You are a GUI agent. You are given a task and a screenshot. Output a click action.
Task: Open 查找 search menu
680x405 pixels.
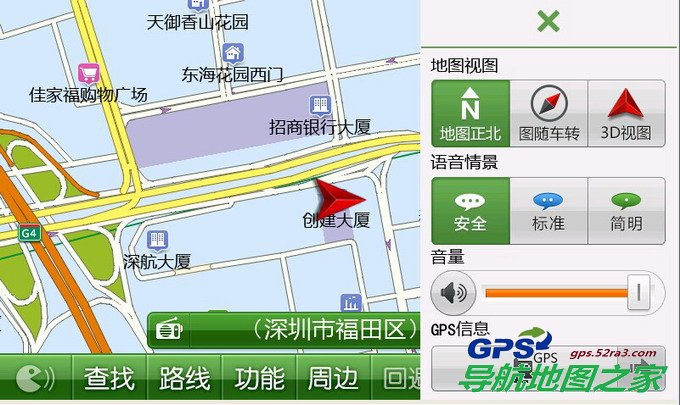[x=109, y=379]
